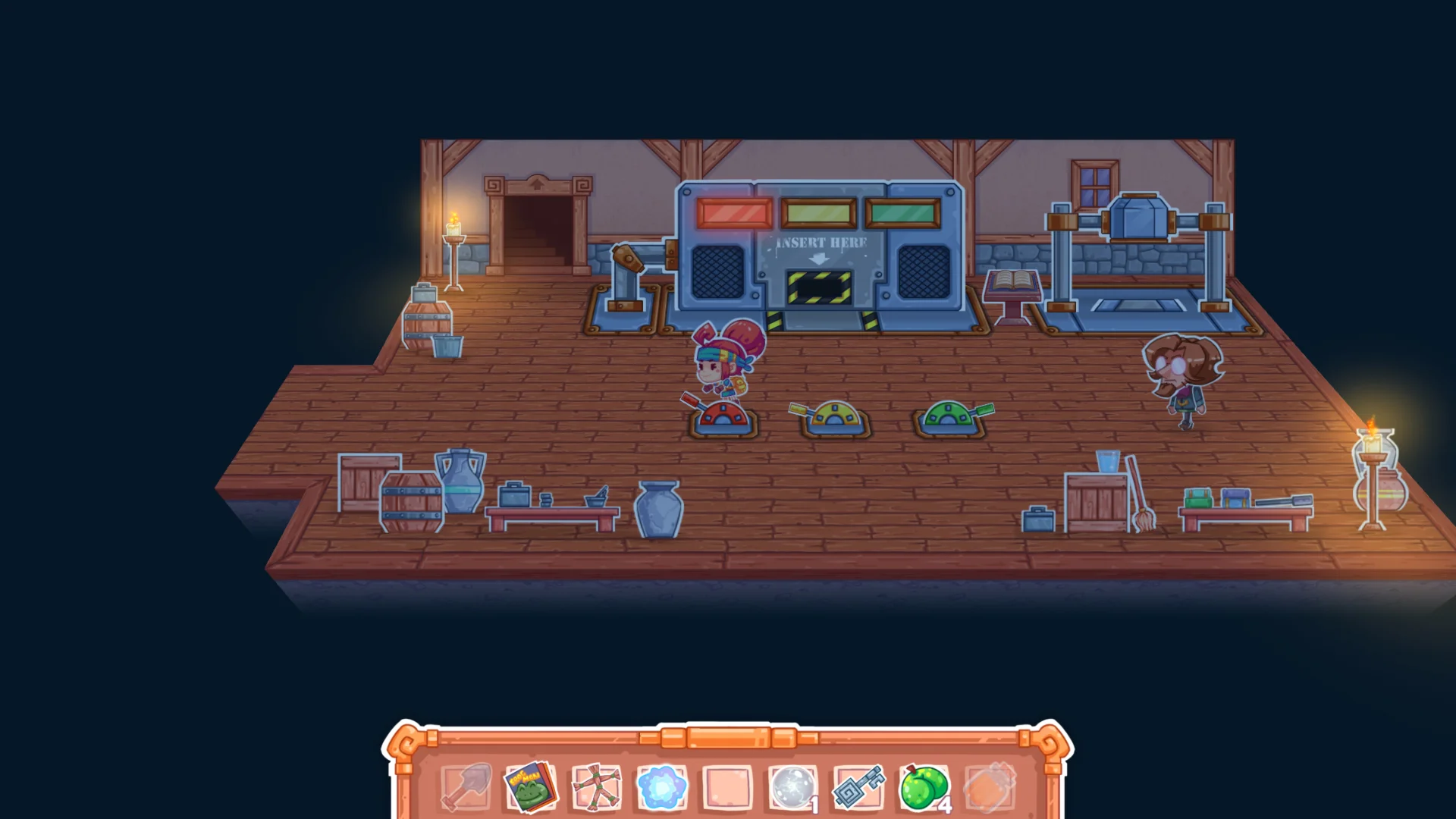
Task: Pull the red floor lever
Action: point(722,417)
